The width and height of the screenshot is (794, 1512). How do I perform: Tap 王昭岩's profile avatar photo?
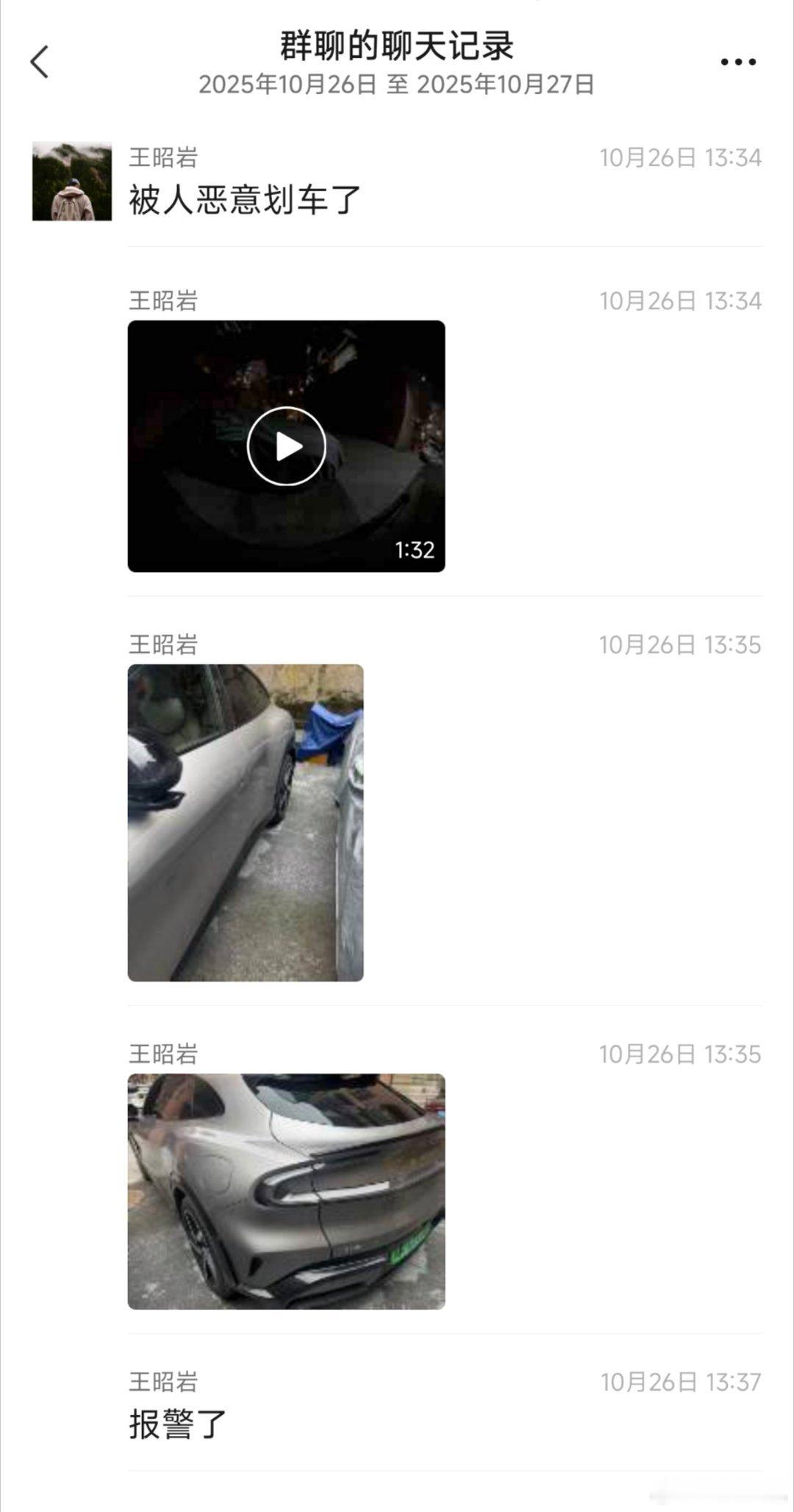[71, 180]
